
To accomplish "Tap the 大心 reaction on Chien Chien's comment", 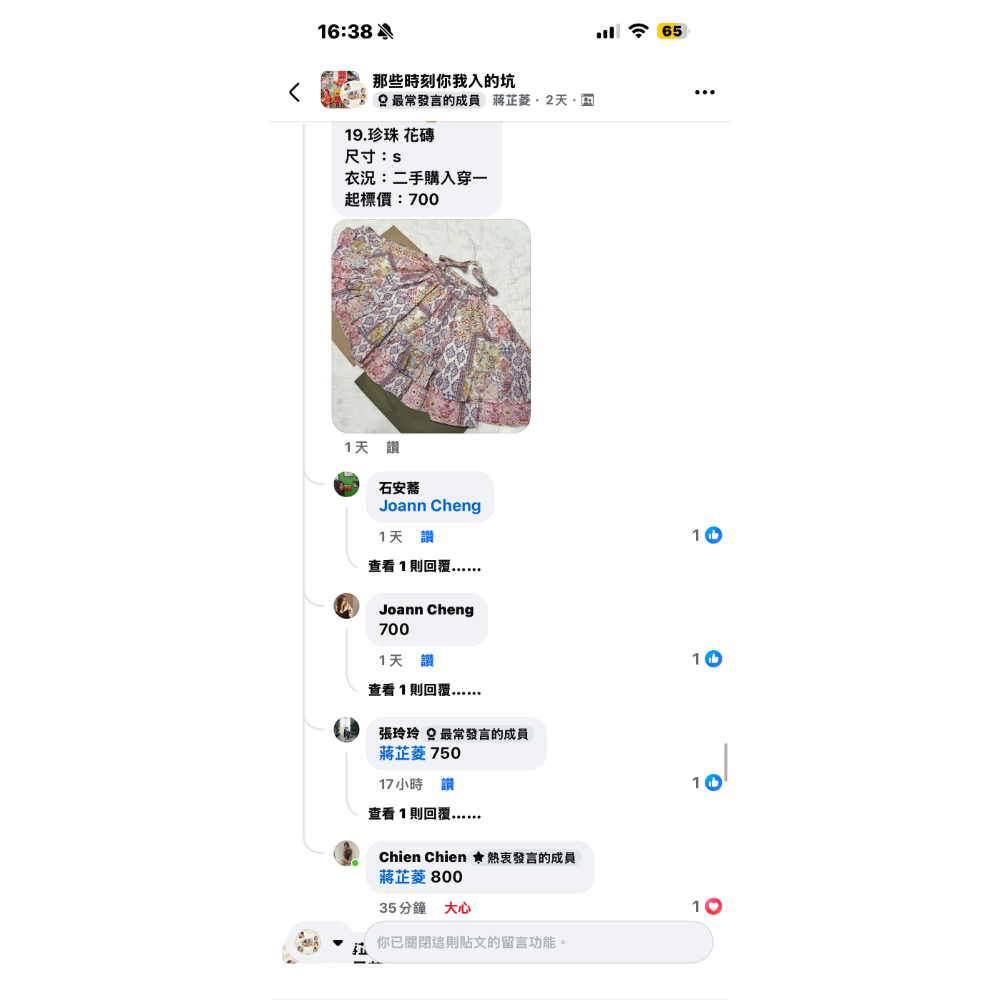I will (457, 908).
